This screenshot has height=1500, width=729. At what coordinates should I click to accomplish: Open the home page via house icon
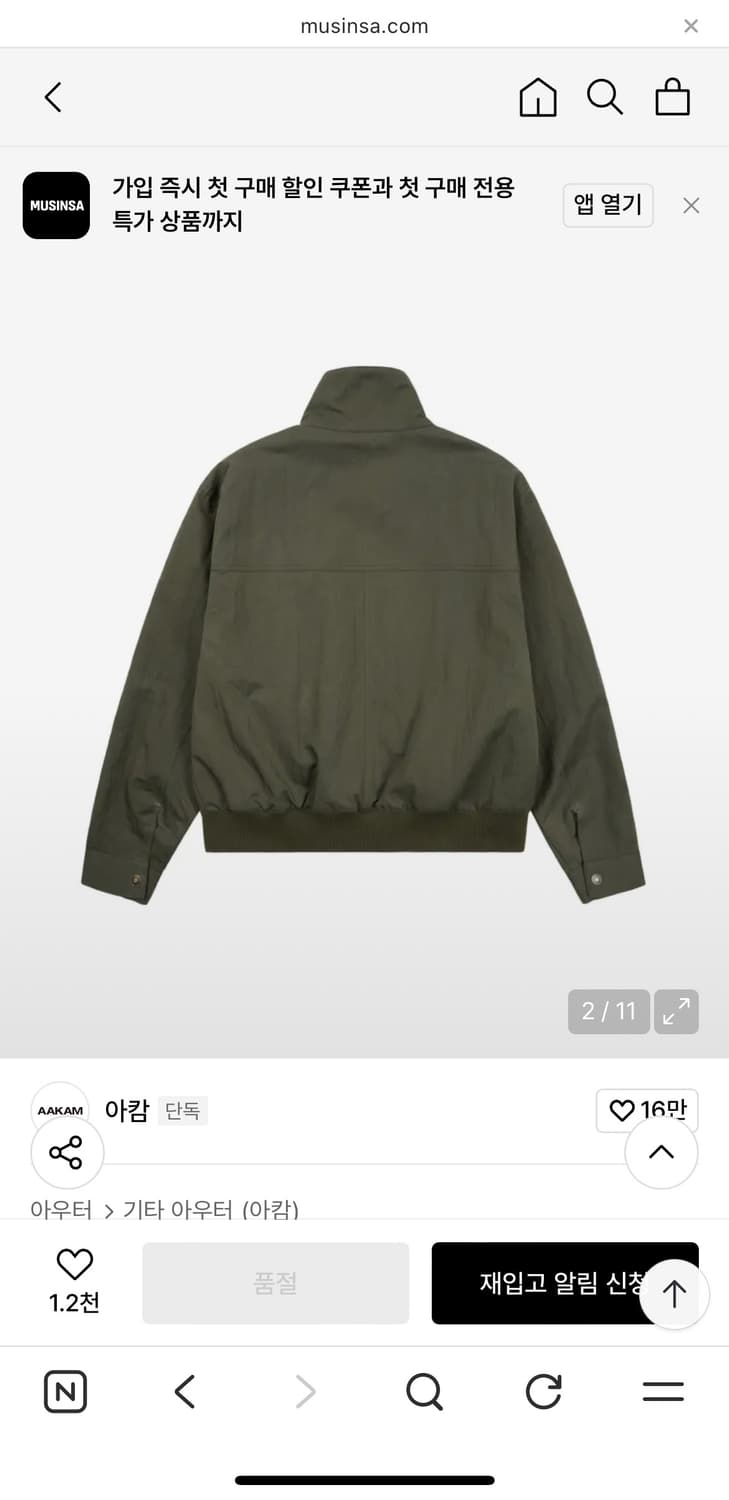pyautogui.click(x=537, y=97)
